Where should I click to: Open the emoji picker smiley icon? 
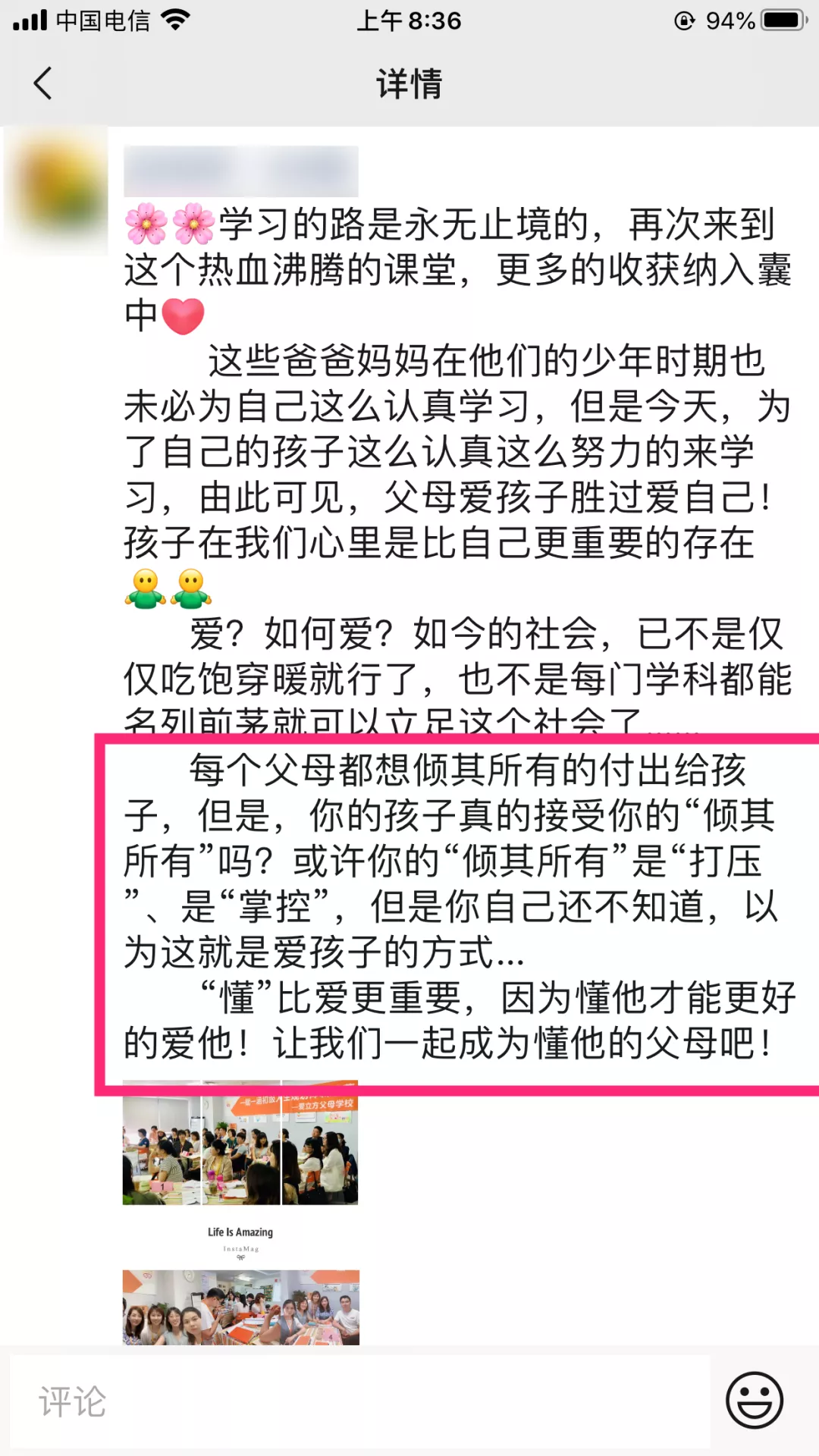tap(754, 1400)
